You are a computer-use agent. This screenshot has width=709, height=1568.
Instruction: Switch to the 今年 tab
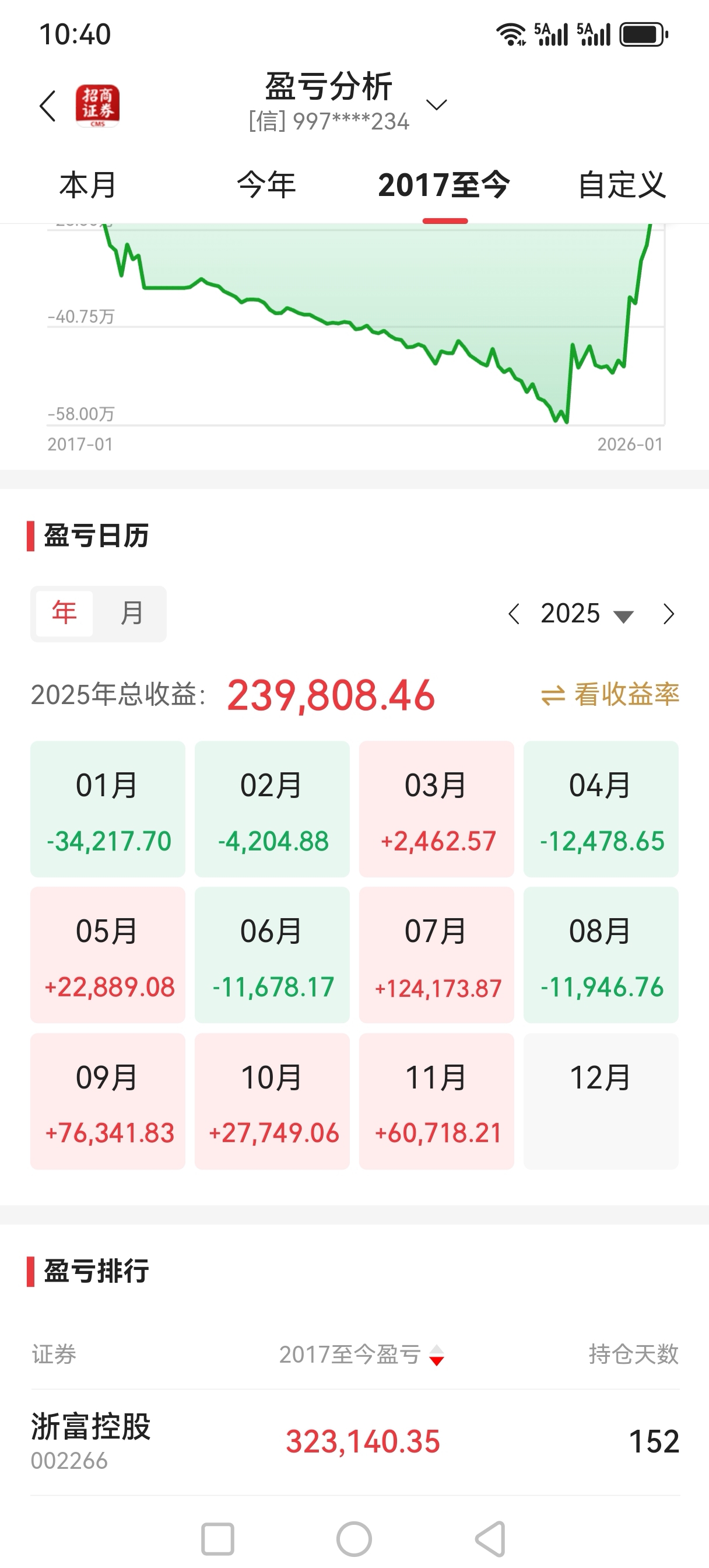pyautogui.click(x=266, y=185)
